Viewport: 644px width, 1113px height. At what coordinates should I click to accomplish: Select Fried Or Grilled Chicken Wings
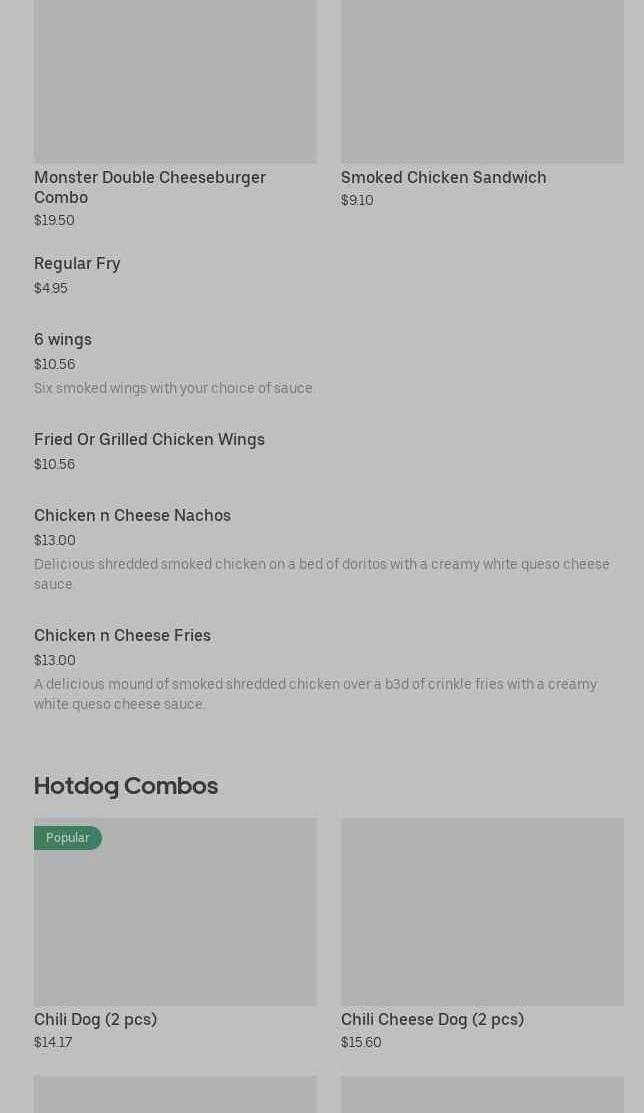[149, 440]
